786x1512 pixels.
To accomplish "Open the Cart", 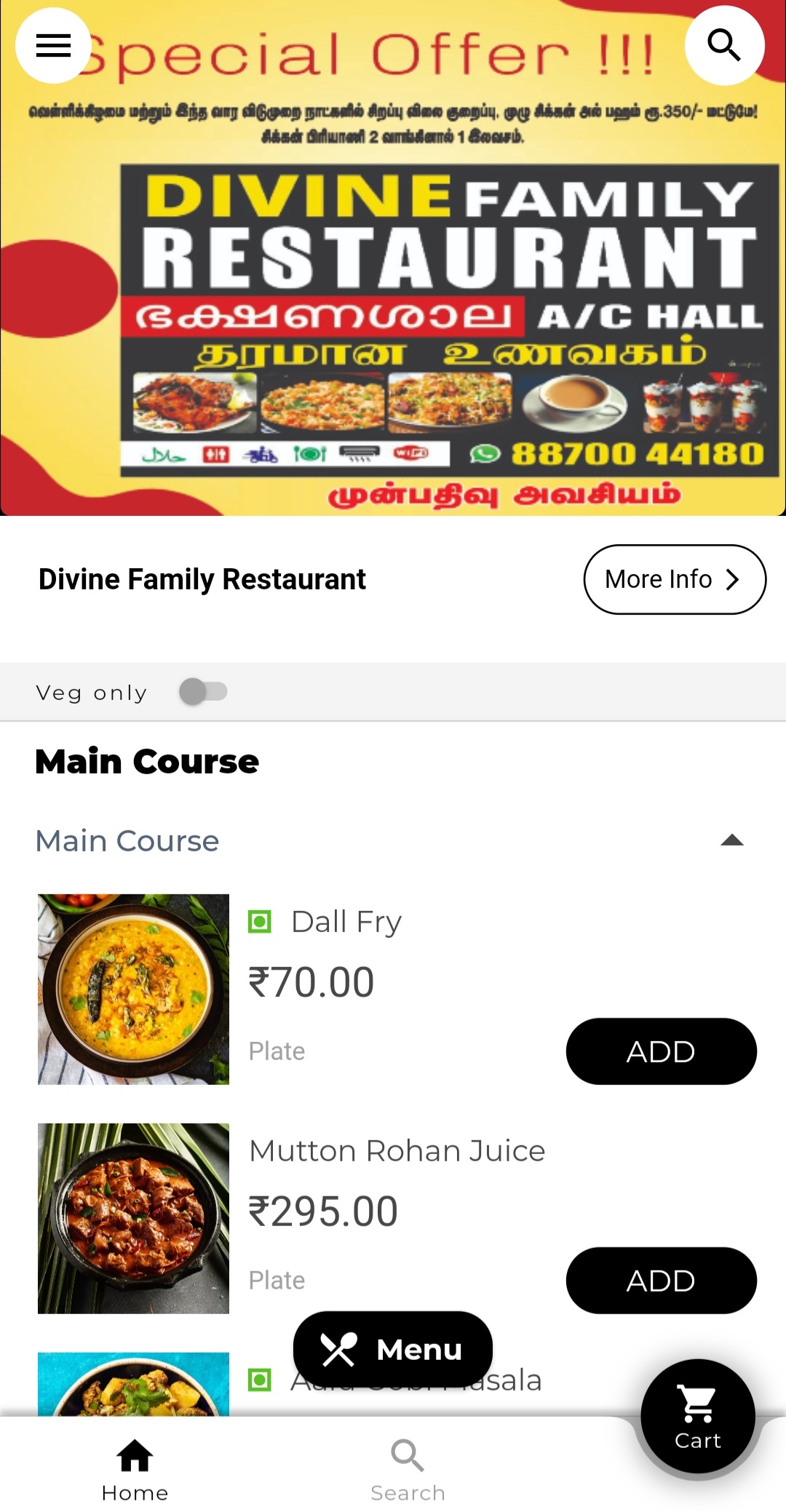I will (698, 1416).
